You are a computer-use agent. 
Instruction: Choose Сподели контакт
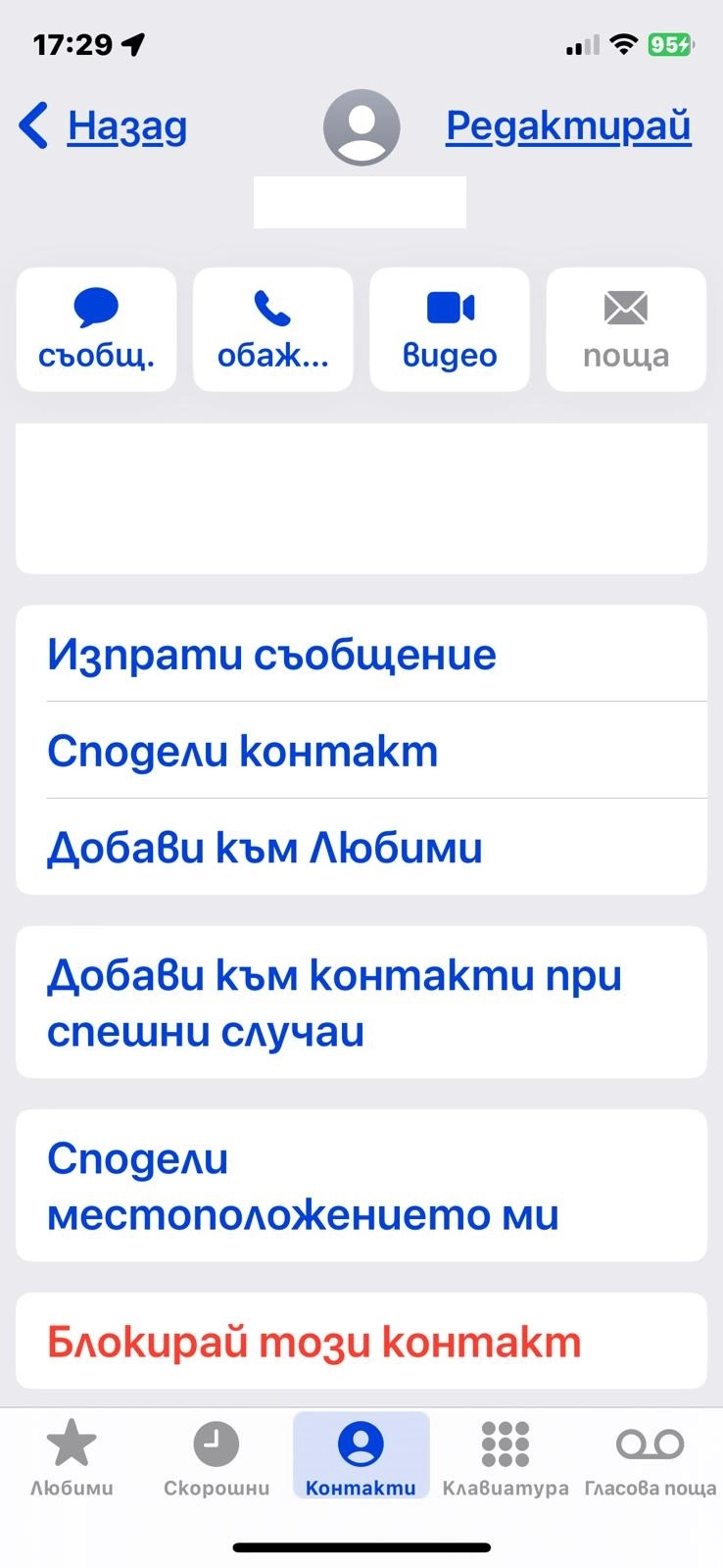[x=361, y=751]
